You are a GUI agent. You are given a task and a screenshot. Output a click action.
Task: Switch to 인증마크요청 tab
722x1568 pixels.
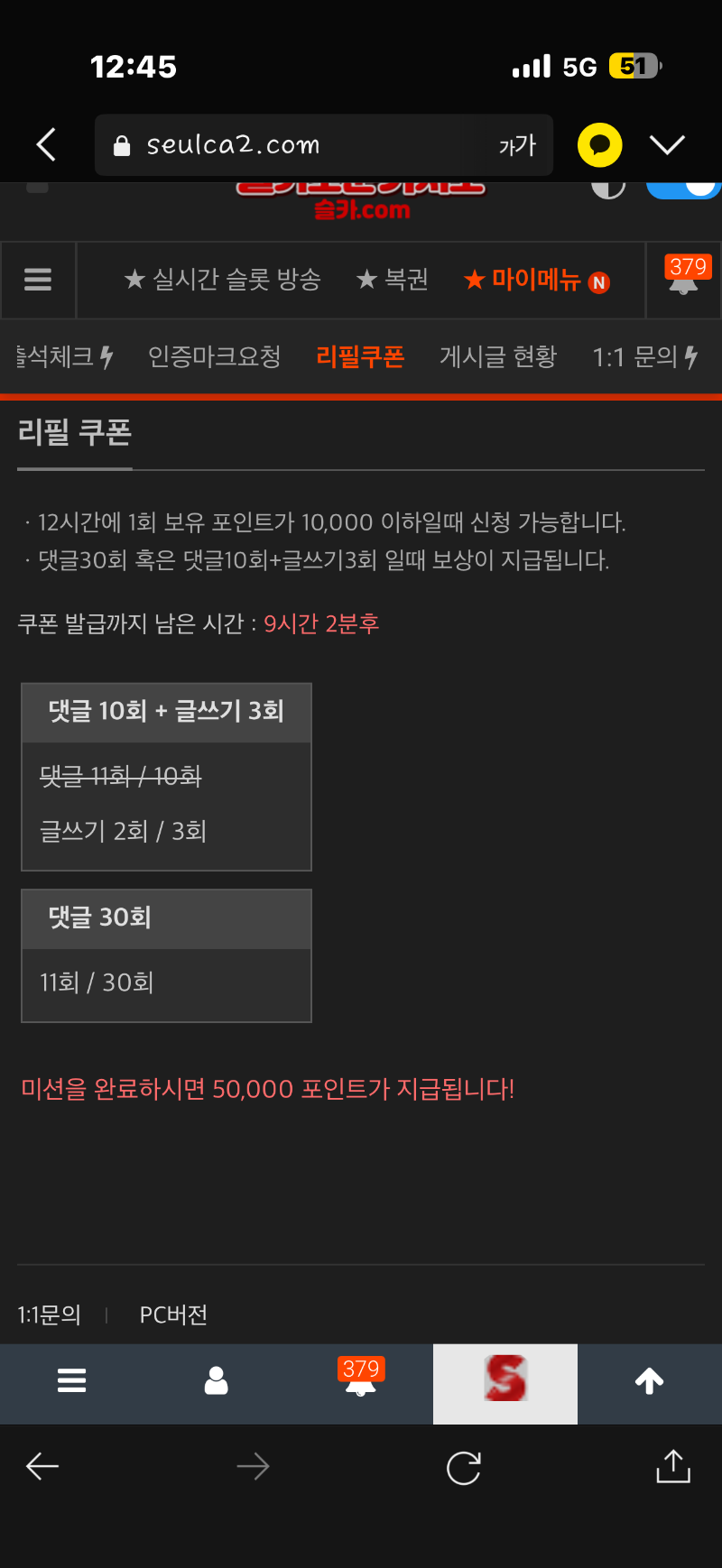coord(215,357)
